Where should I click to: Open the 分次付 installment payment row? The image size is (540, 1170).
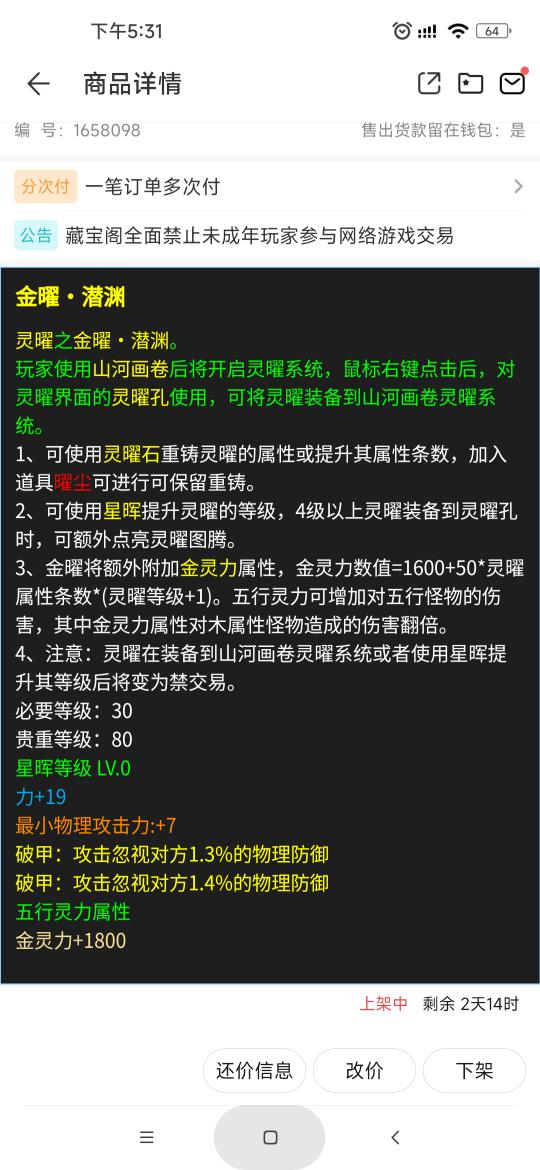pos(270,187)
